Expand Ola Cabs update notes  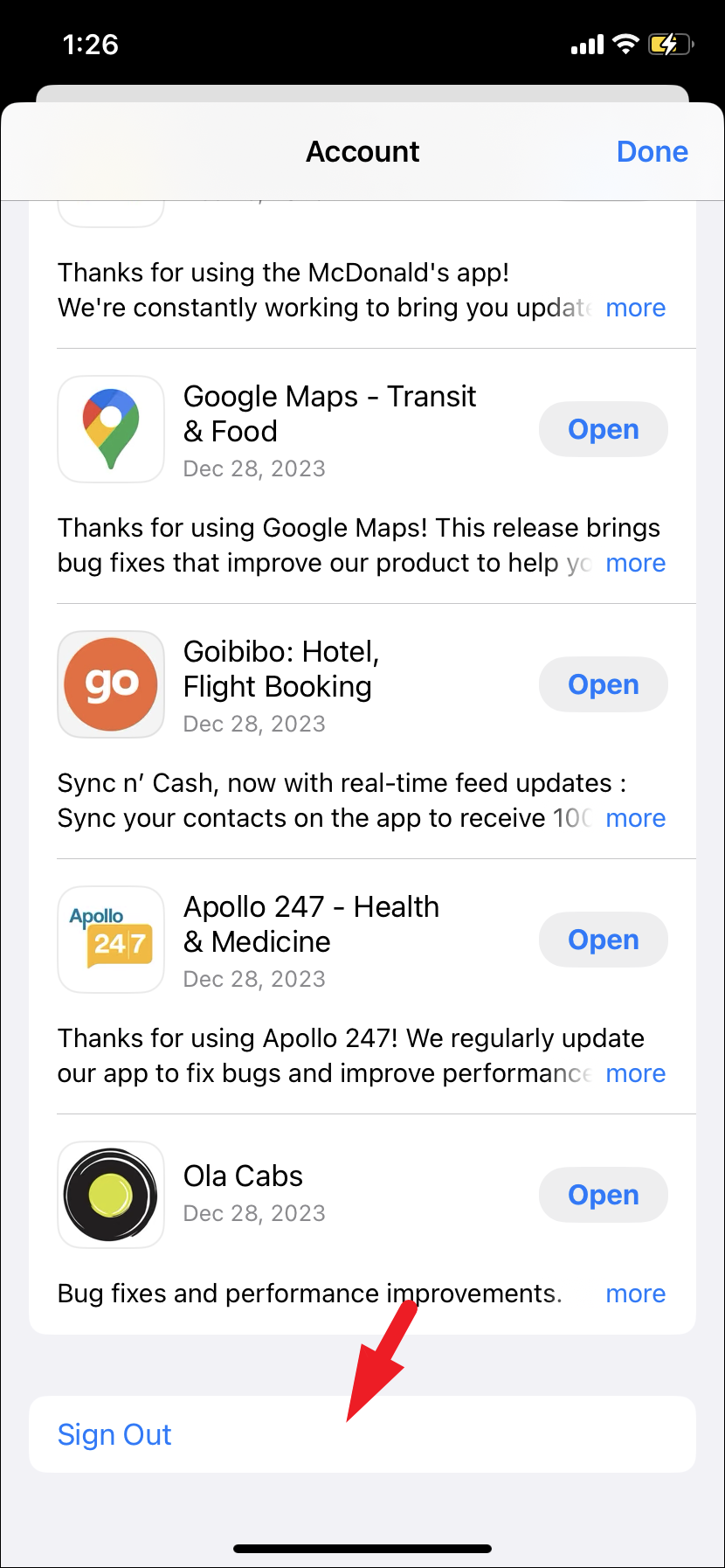(x=635, y=1294)
